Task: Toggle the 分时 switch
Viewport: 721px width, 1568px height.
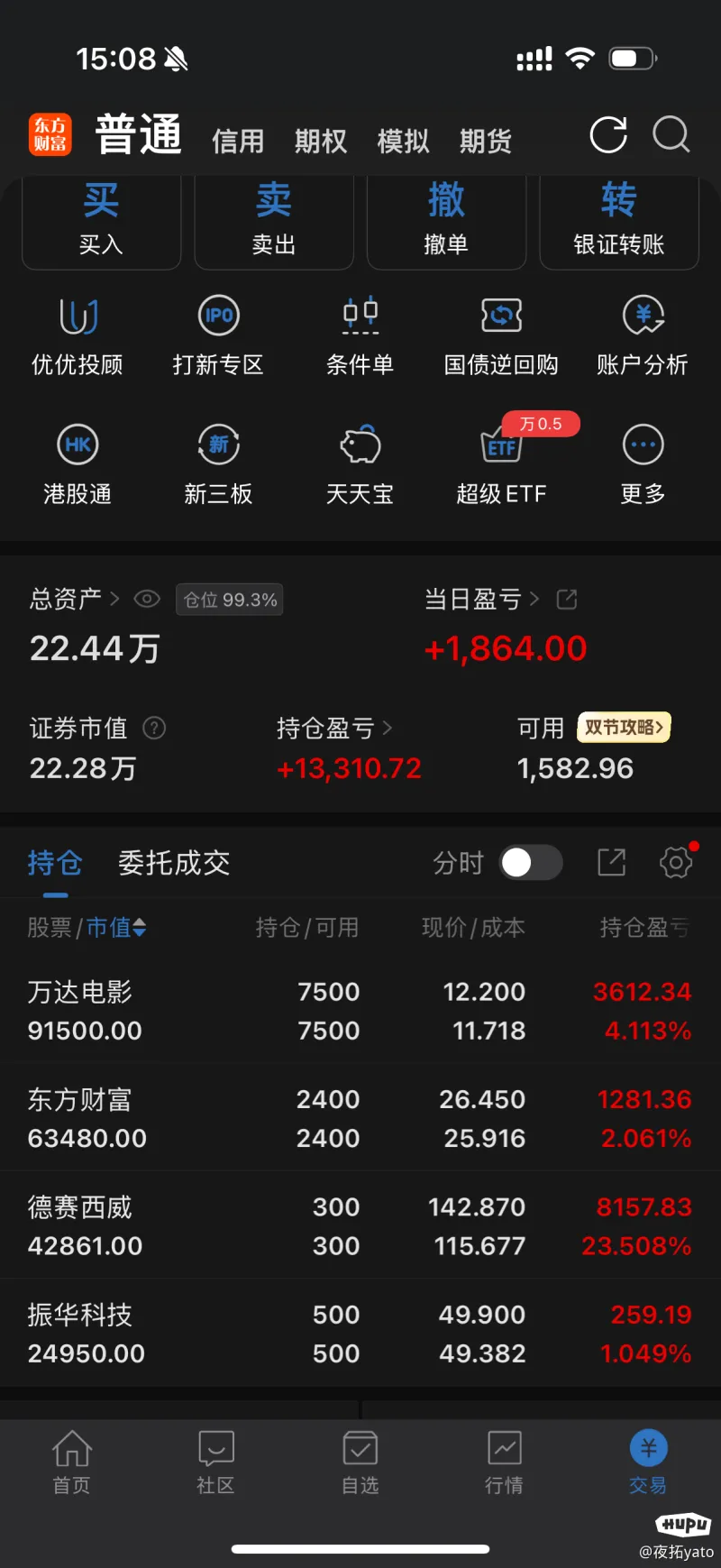Action: [x=531, y=863]
